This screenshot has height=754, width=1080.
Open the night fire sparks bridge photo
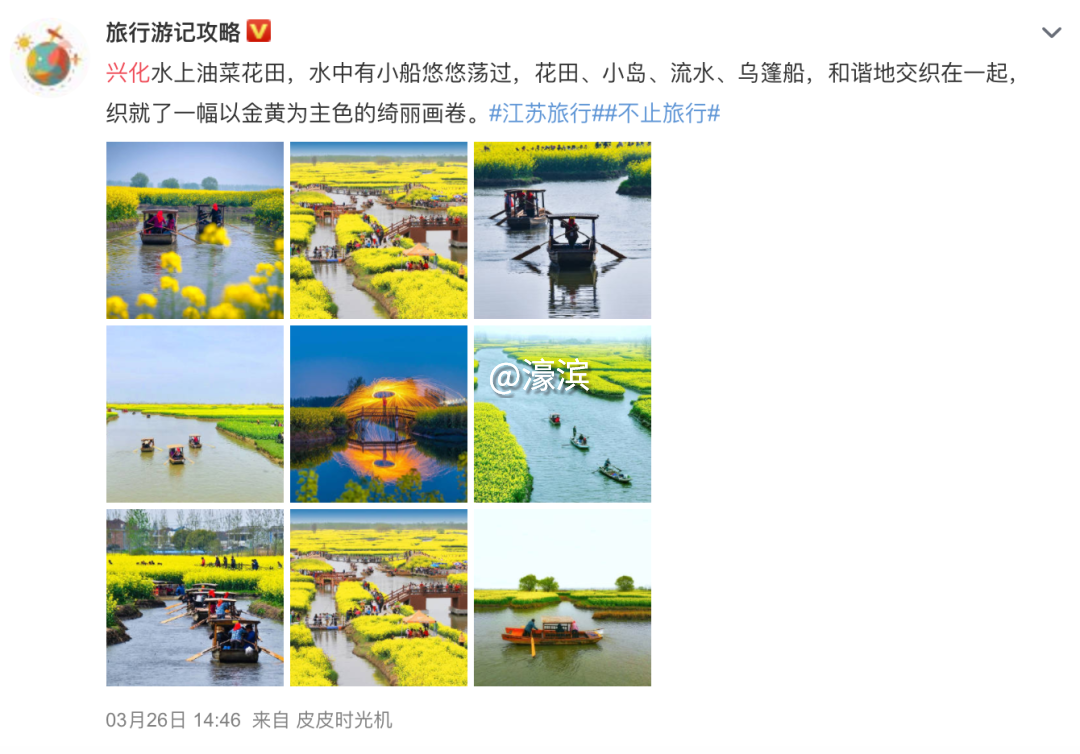tap(378, 414)
